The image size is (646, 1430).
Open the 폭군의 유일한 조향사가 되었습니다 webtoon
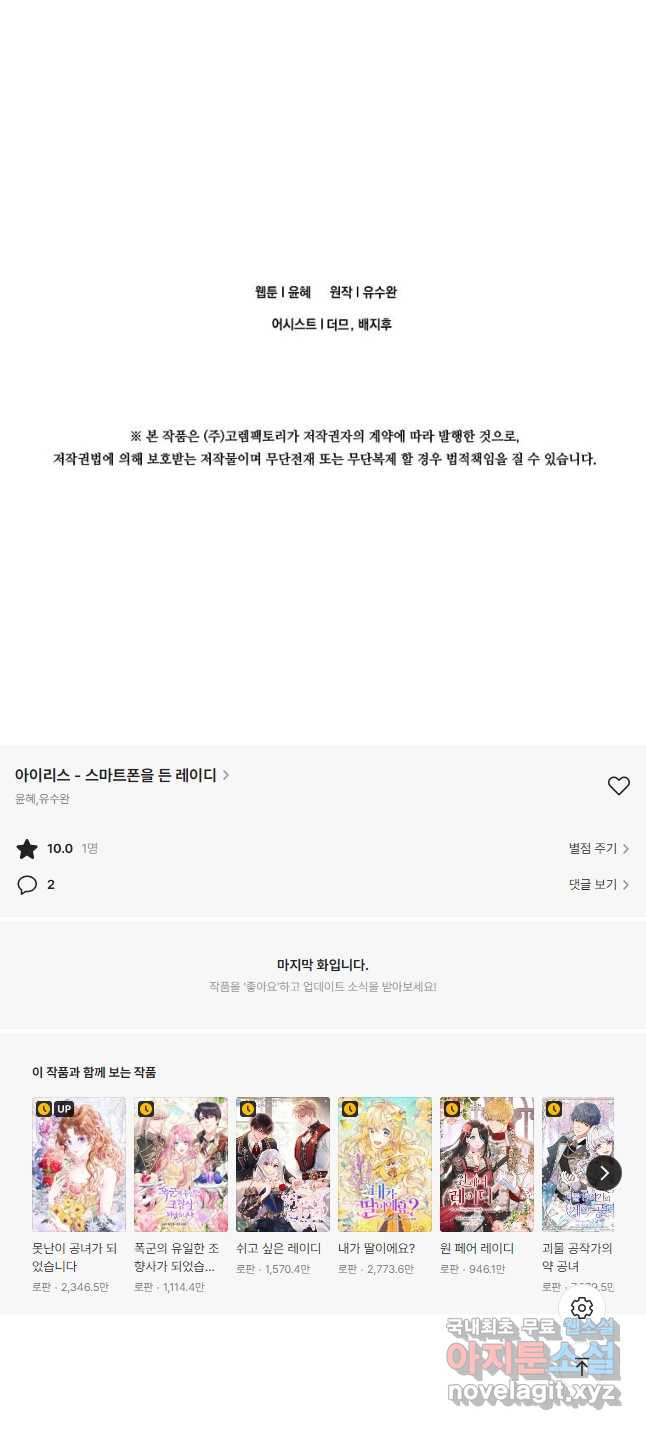[181, 1164]
